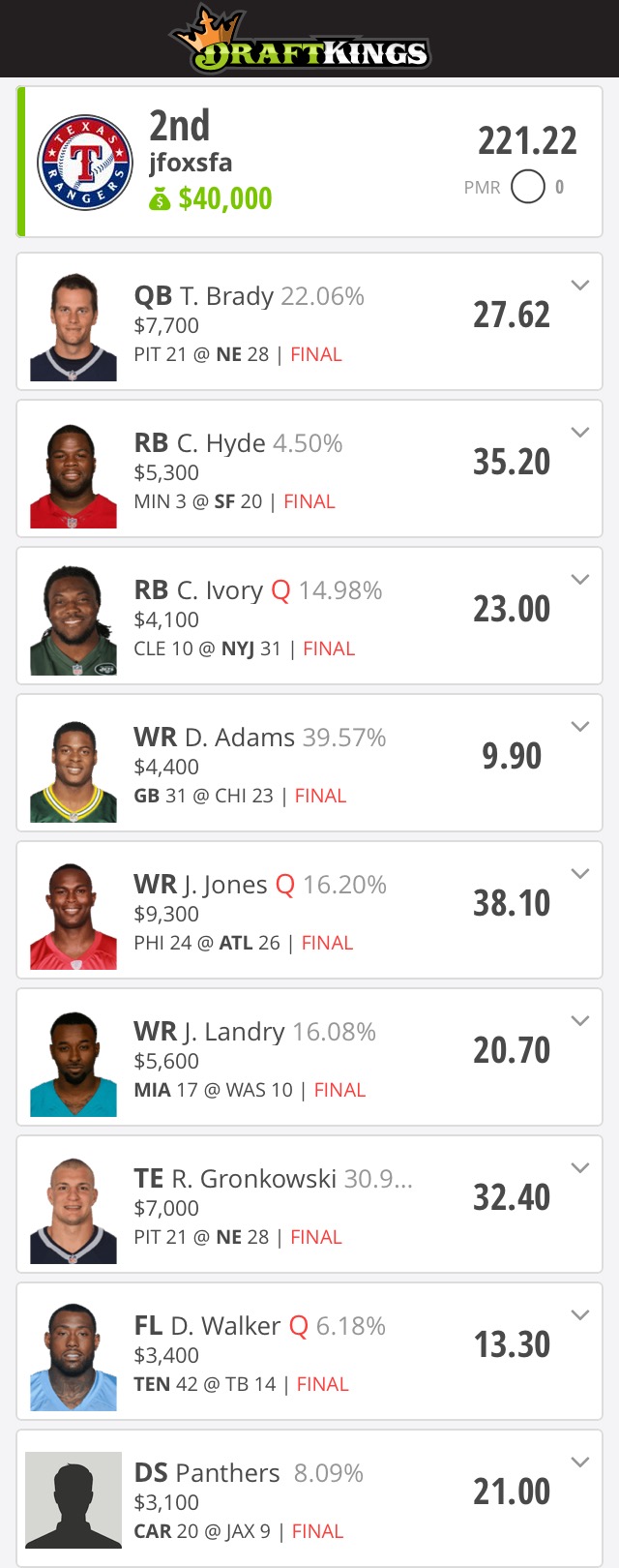Expand J. Landry's card
This screenshot has height=1568, width=619.
tap(580, 1021)
